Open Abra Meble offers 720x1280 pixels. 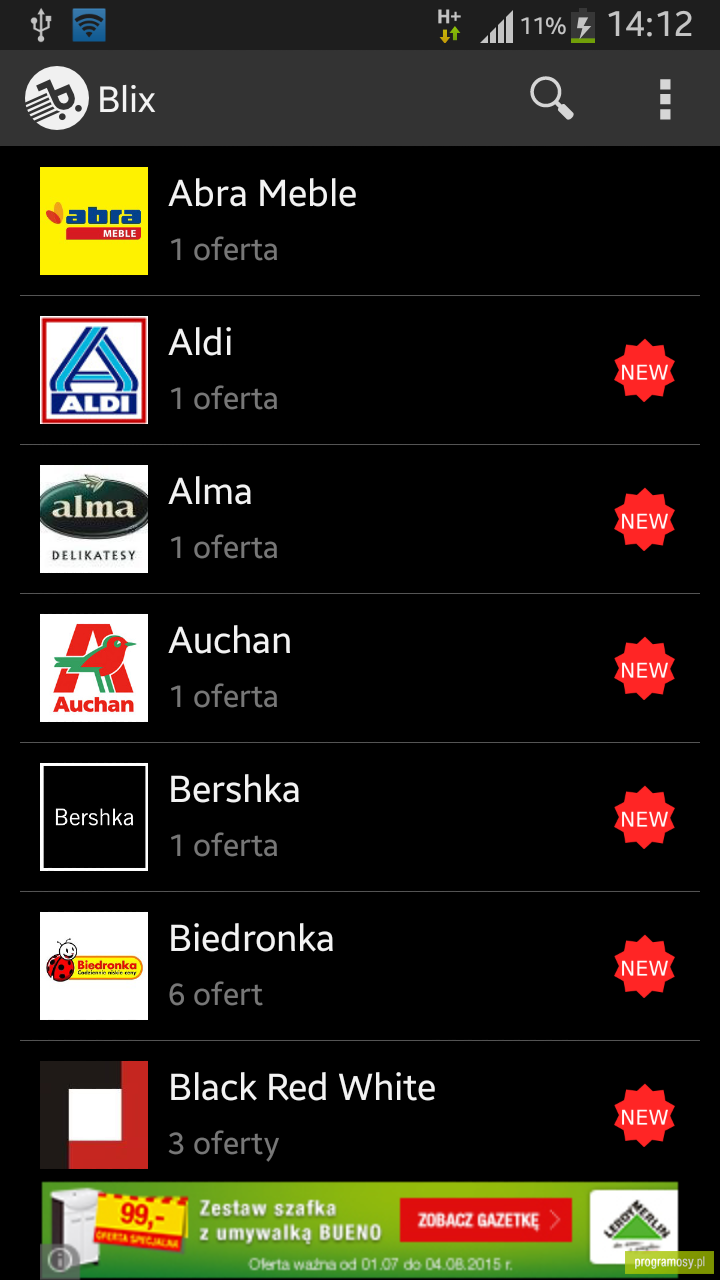tap(360, 221)
